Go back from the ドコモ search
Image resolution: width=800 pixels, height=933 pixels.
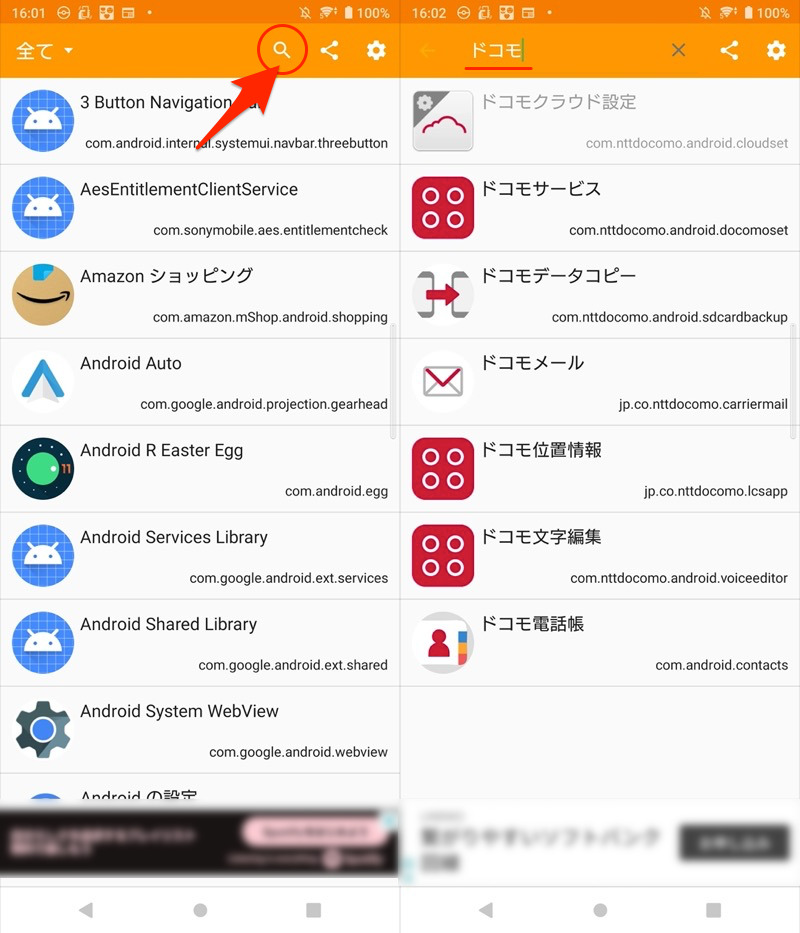(428, 51)
